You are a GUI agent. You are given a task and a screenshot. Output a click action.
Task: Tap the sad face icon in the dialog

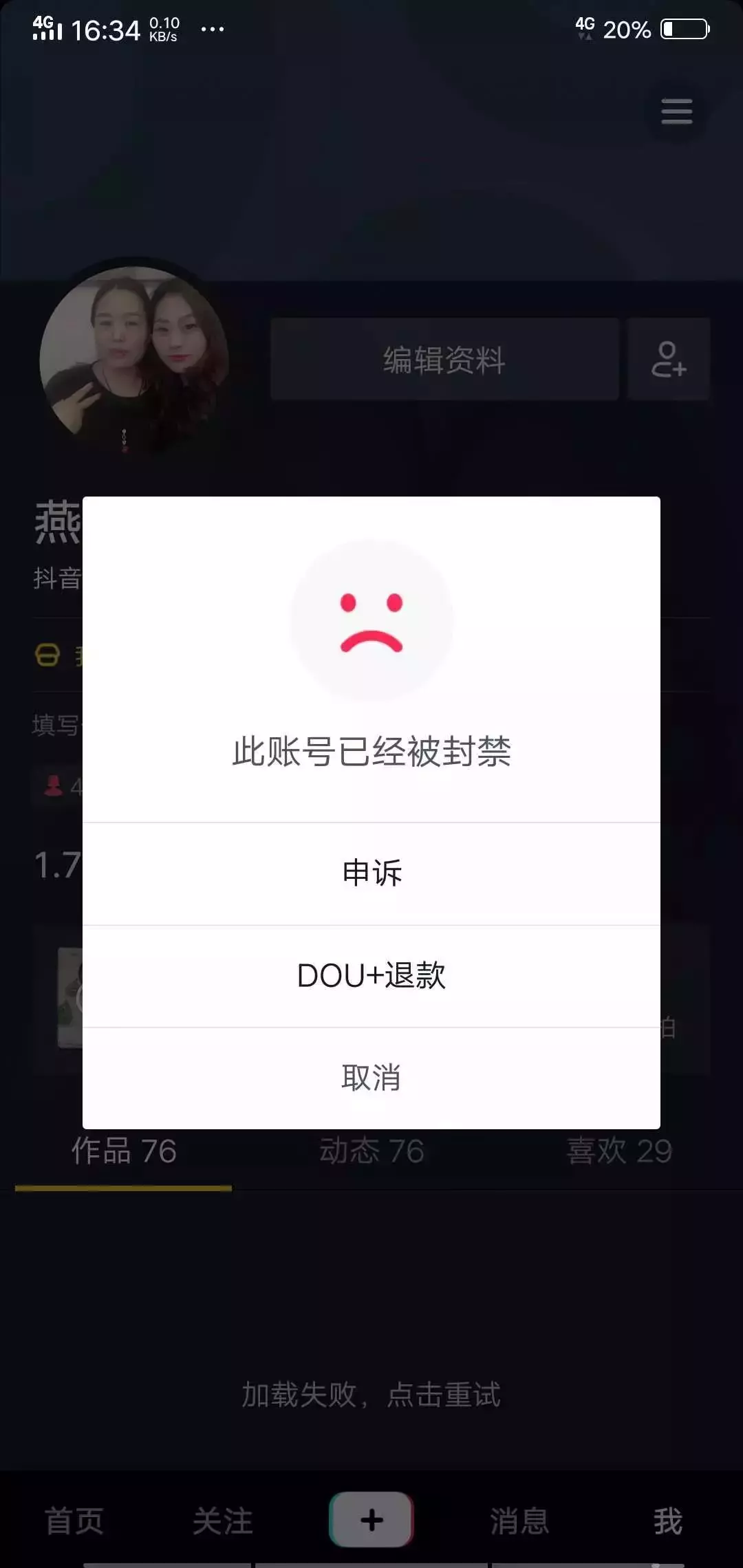[371, 618]
